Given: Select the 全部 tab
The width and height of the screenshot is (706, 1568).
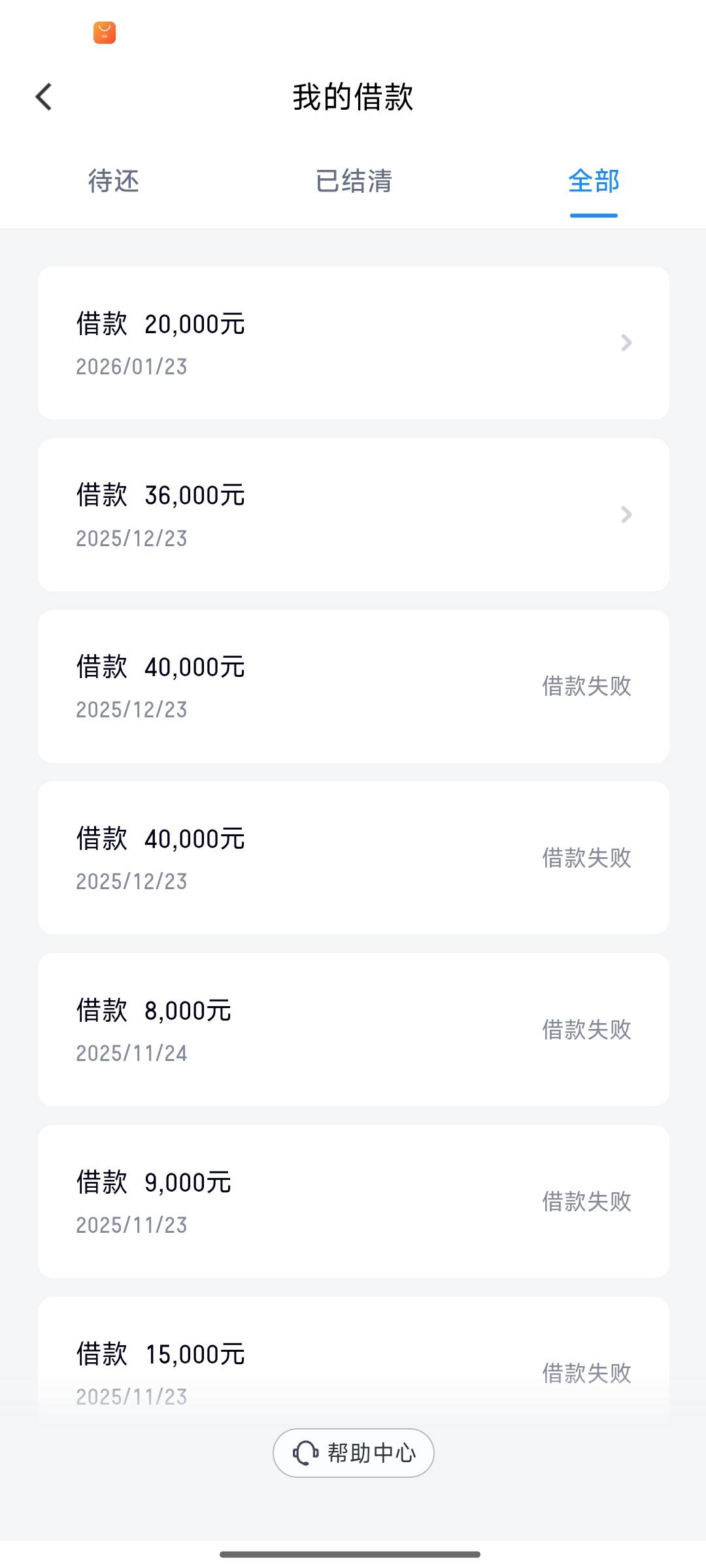Looking at the screenshot, I should point(594,181).
